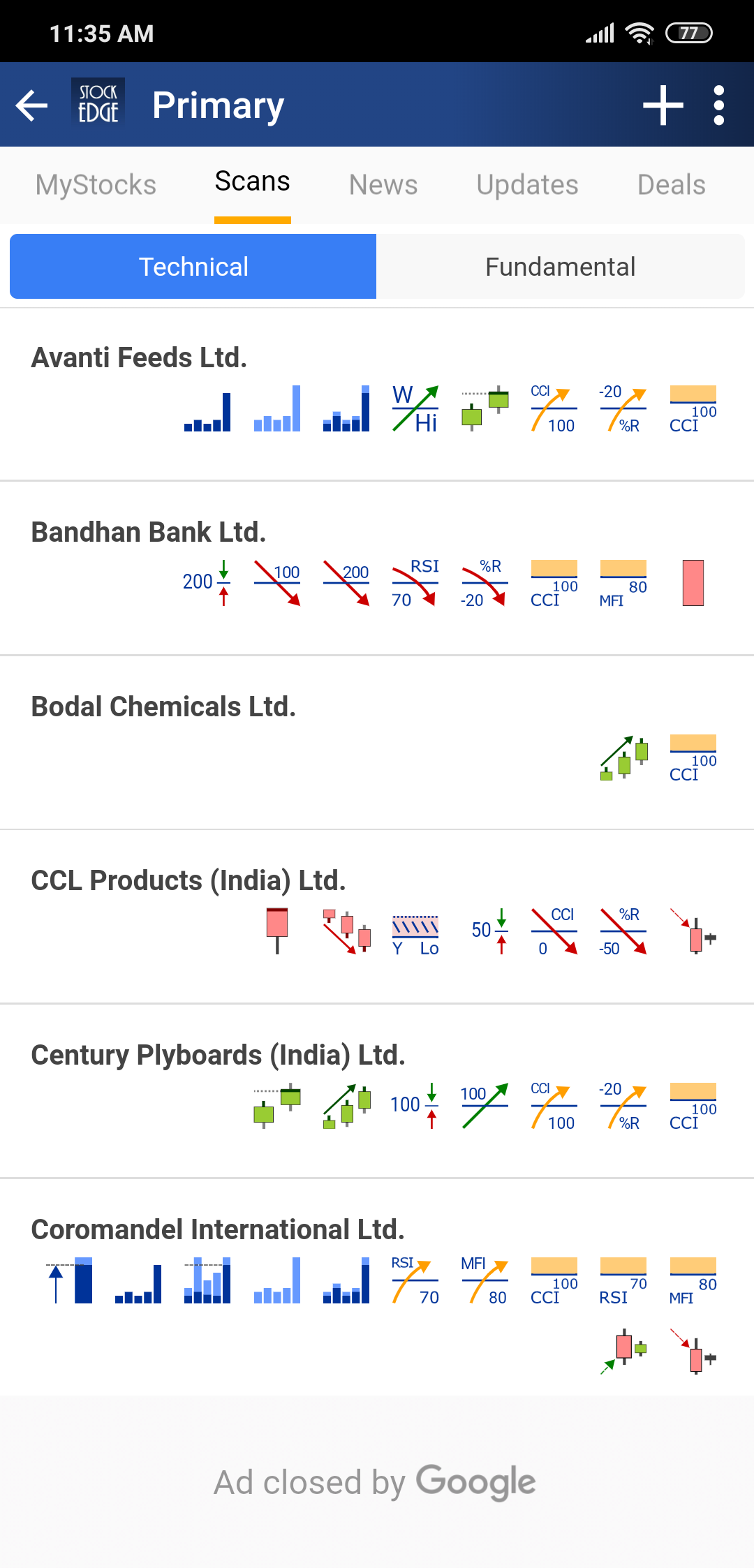Switch to Fundamental scans
Viewport: 754px width, 1568px height.
(560, 267)
